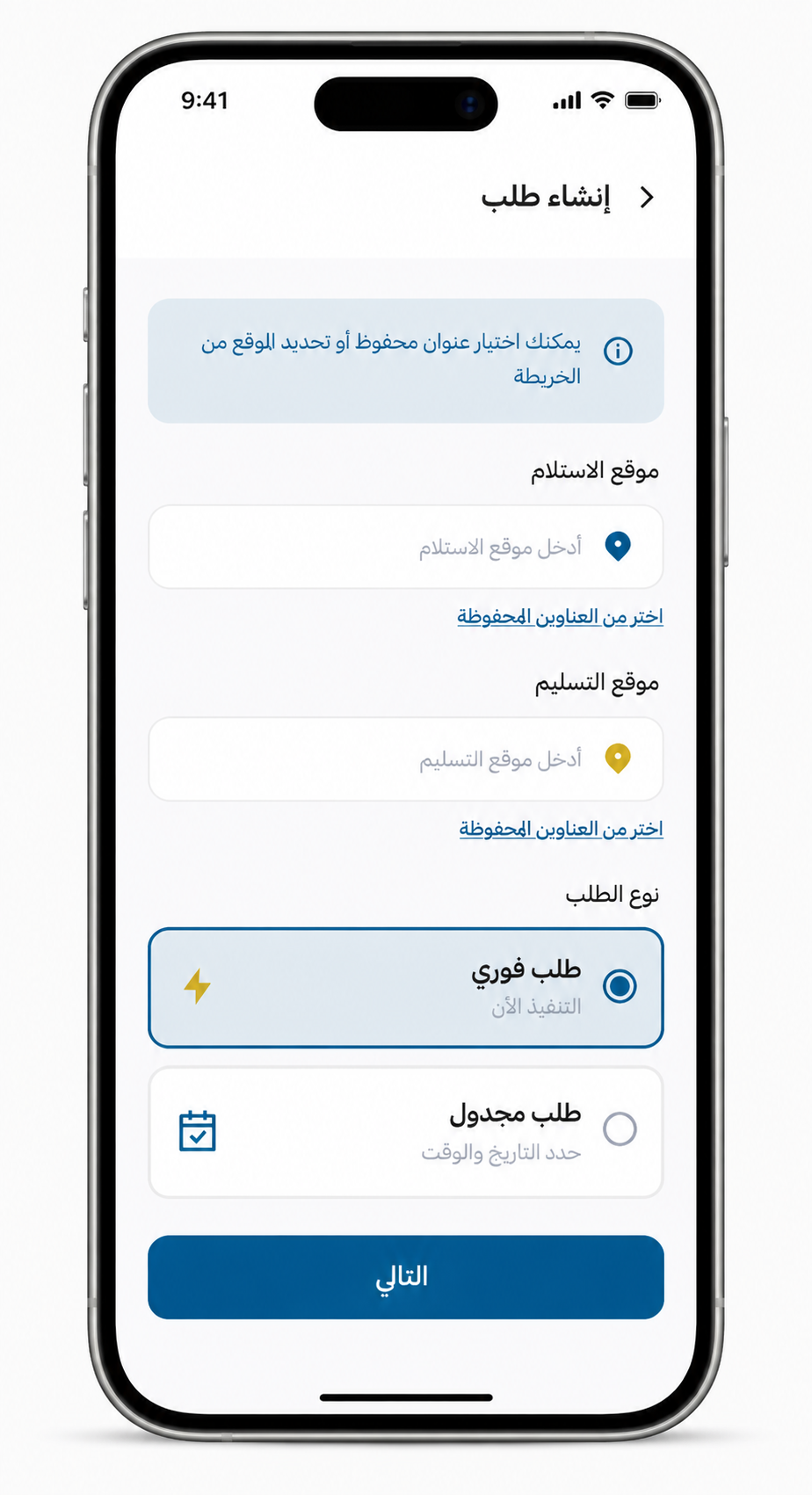This screenshot has height=1495, width=812.
Task: Focus the delivery field أدخل موقع التسليم
Action: (x=405, y=758)
